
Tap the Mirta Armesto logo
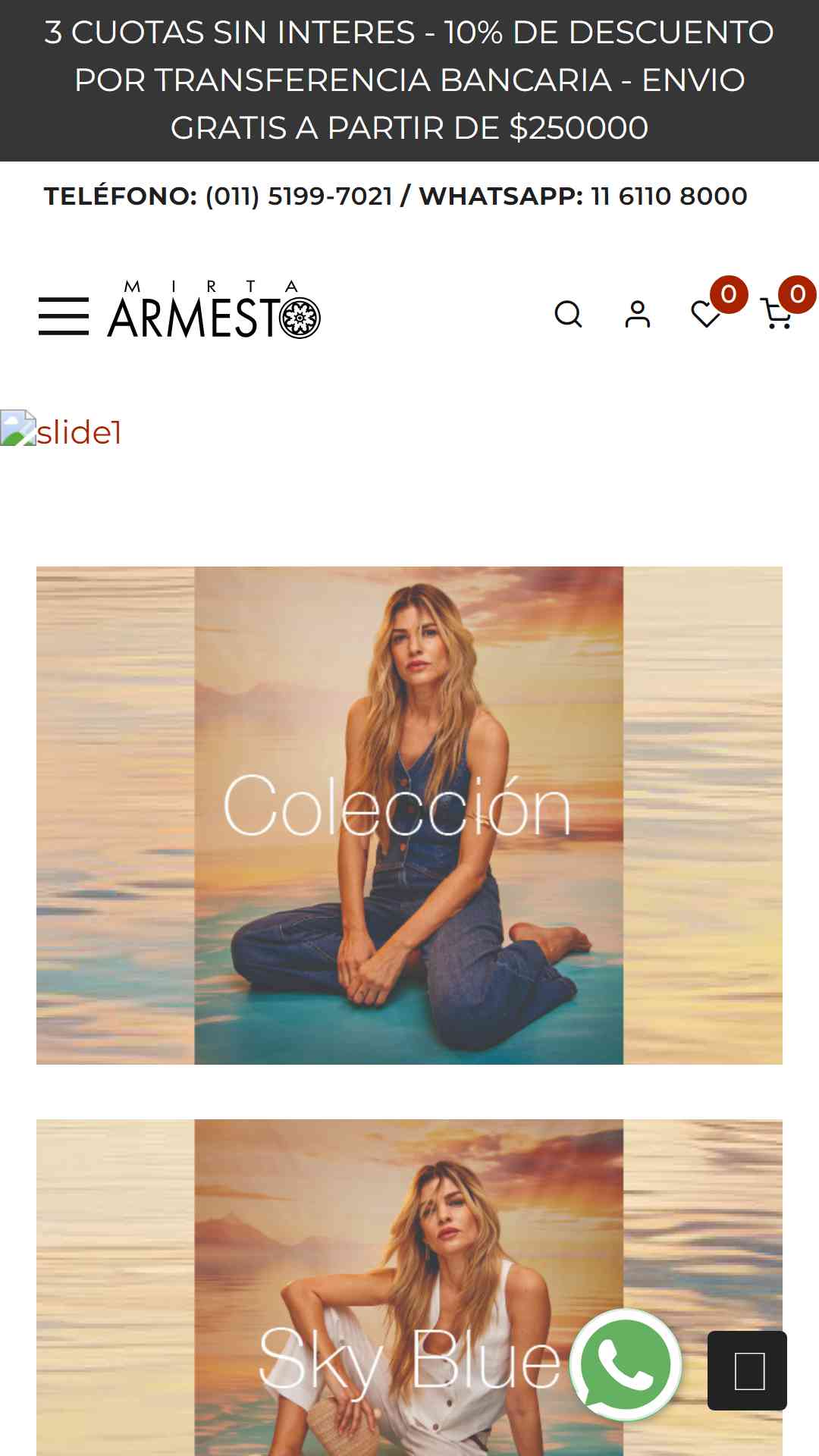(x=214, y=310)
